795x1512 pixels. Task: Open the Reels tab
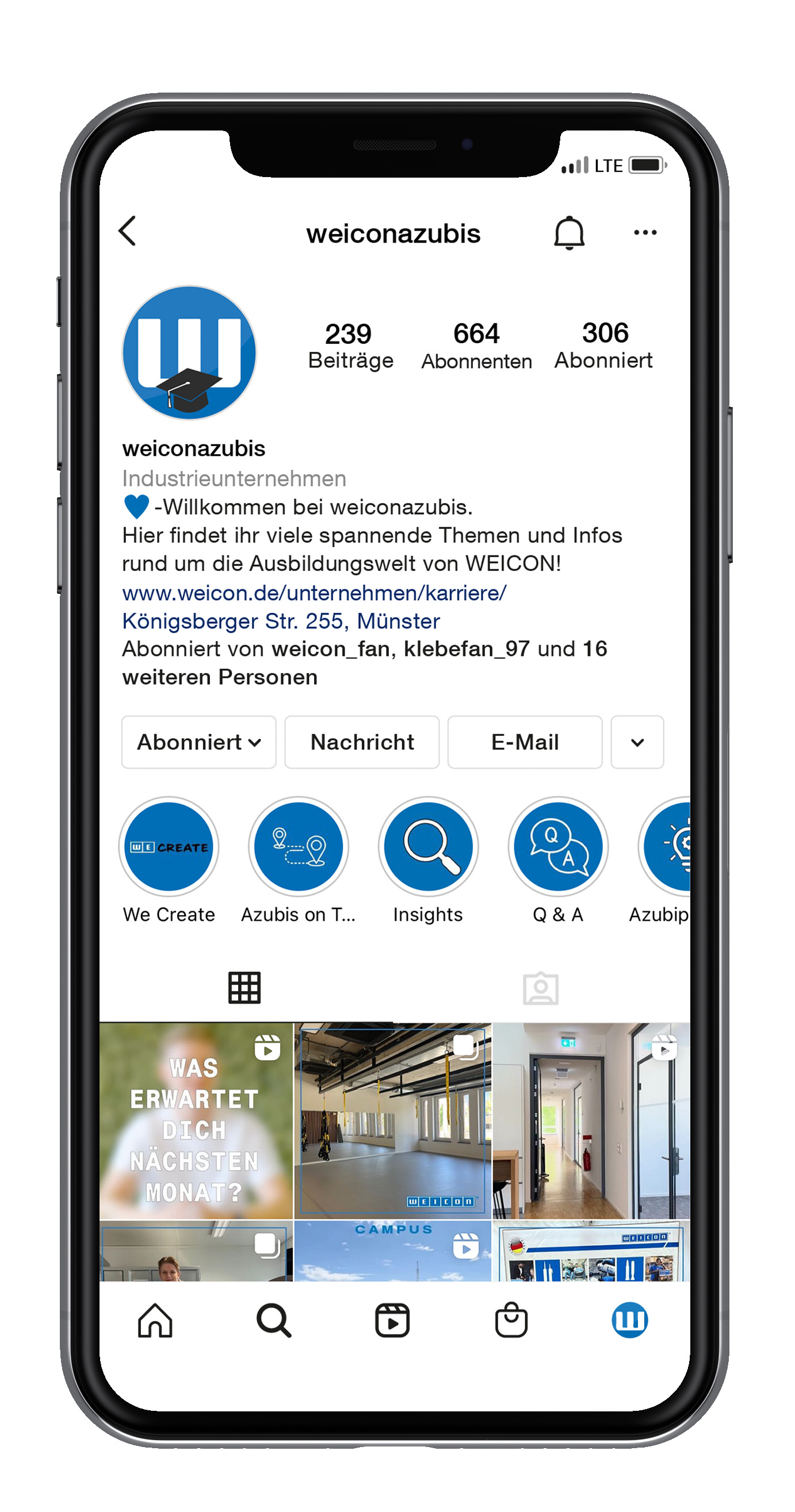pos(392,1319)
